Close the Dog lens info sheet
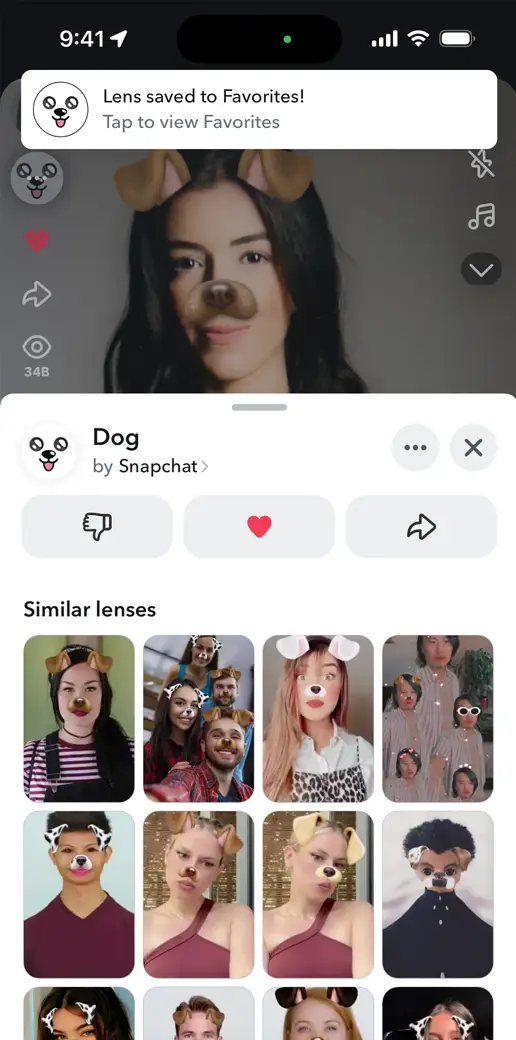Image resolution: width=516 pixels, height=1040 pixels. [474, 448]
